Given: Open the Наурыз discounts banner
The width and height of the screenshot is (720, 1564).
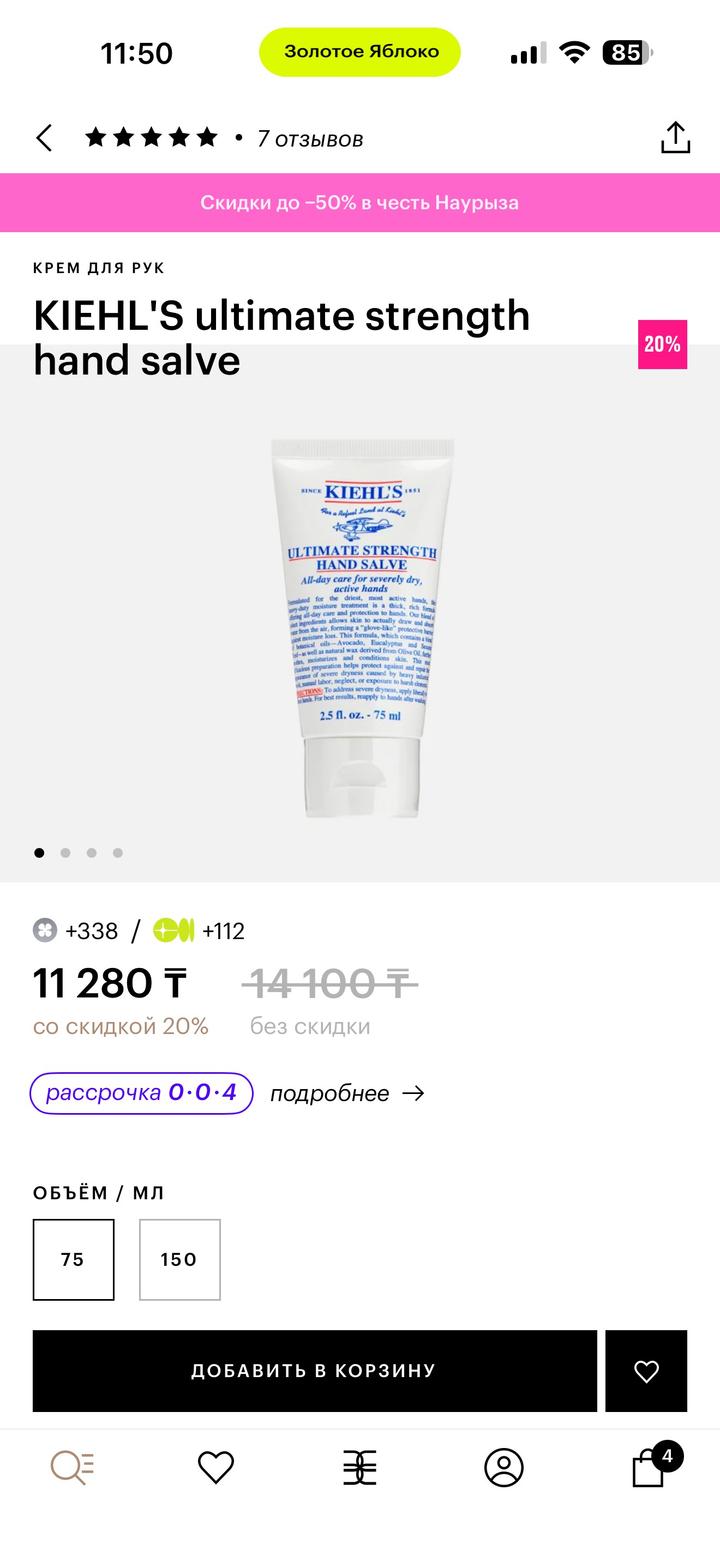Looking at the screenshot, I should [x=360, y=202].
